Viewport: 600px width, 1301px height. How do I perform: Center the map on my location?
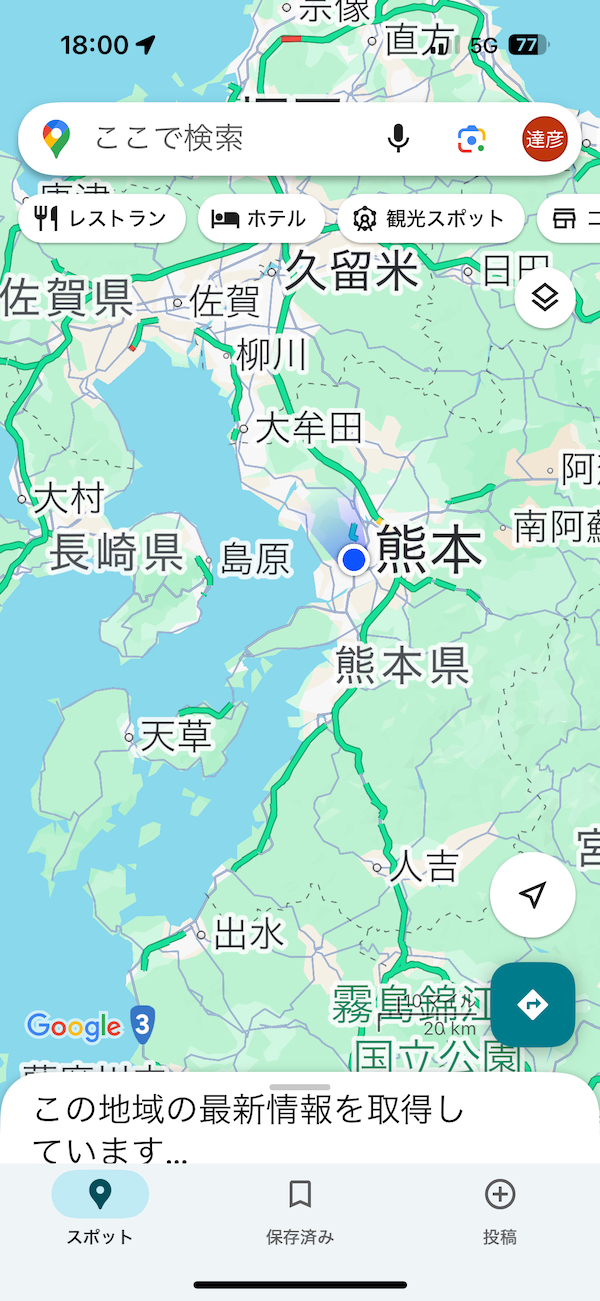tap(533, 894)
